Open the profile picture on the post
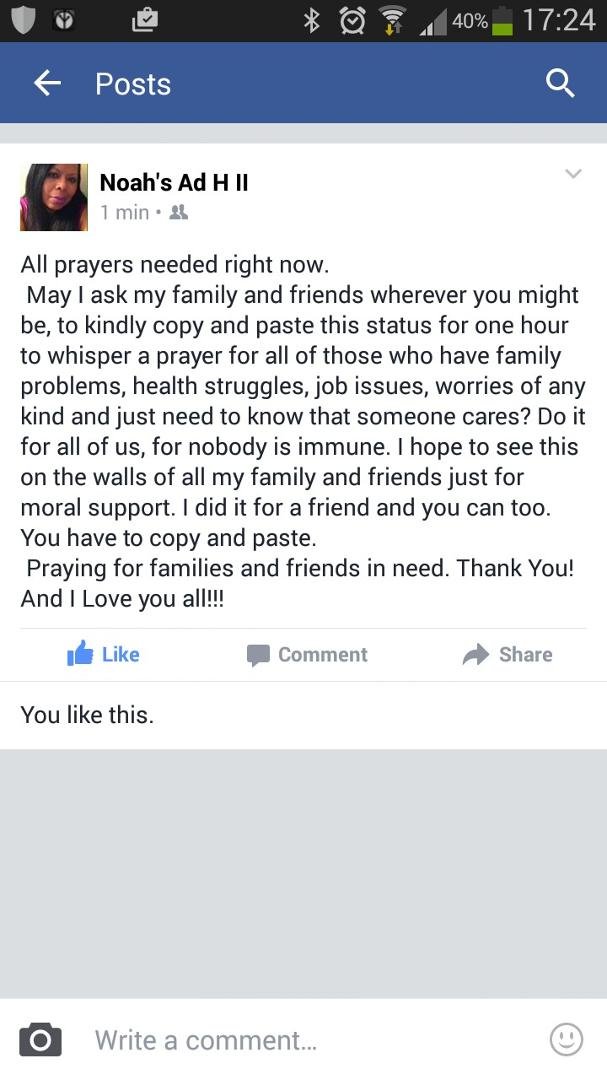This screenshot has width=607, height=1080. tap(54, 197)
